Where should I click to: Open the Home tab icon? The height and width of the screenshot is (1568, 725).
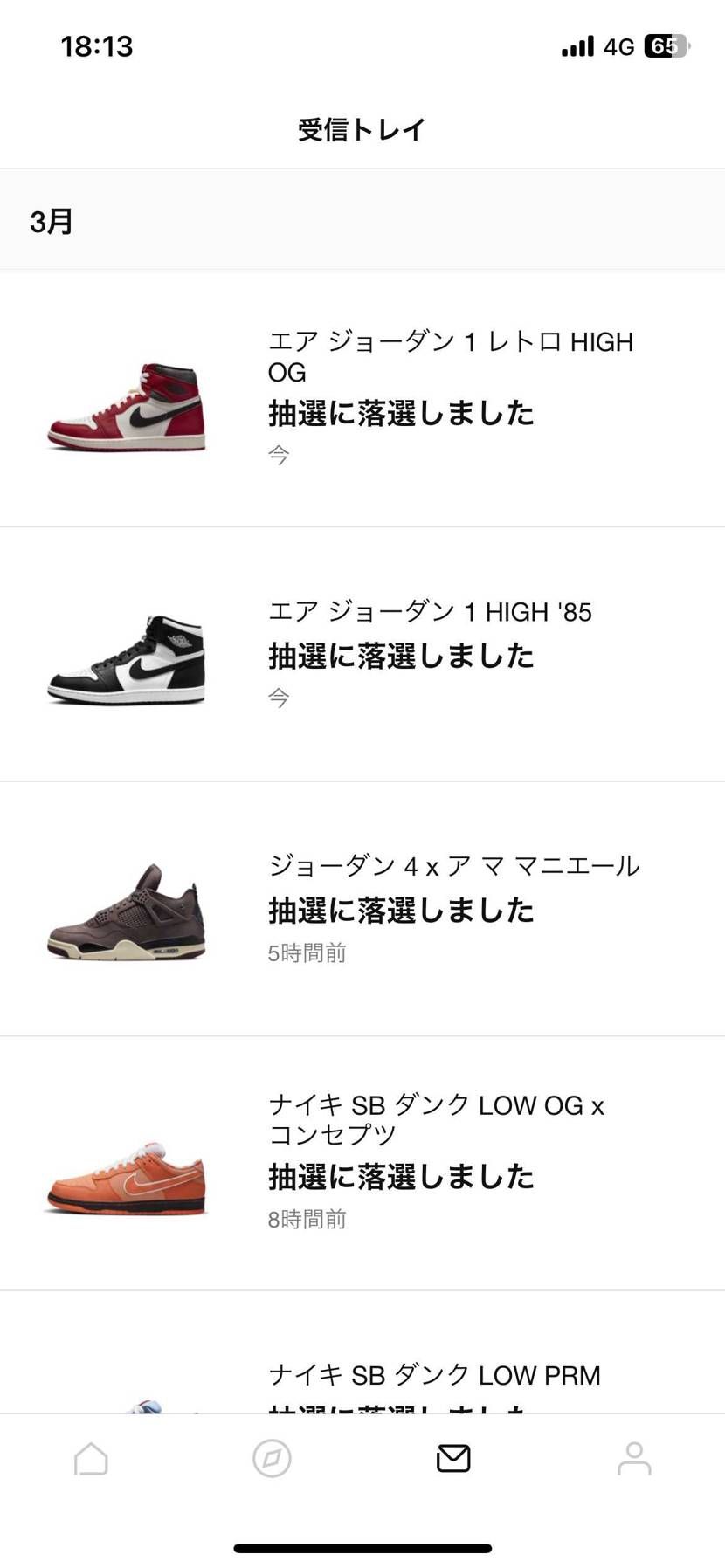[x=90, y=1458]
